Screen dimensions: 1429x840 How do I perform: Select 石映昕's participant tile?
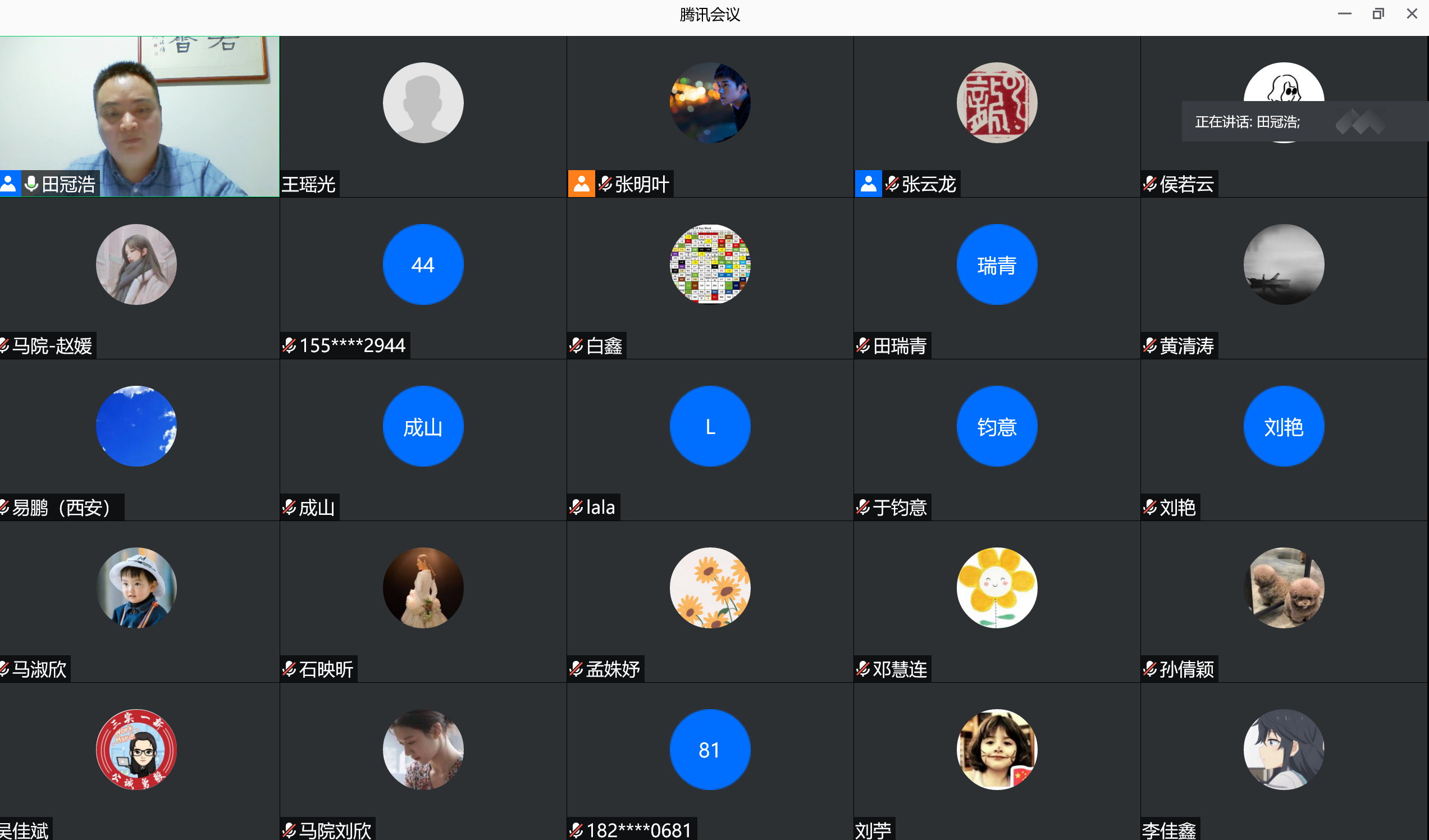tap(423, 601)
